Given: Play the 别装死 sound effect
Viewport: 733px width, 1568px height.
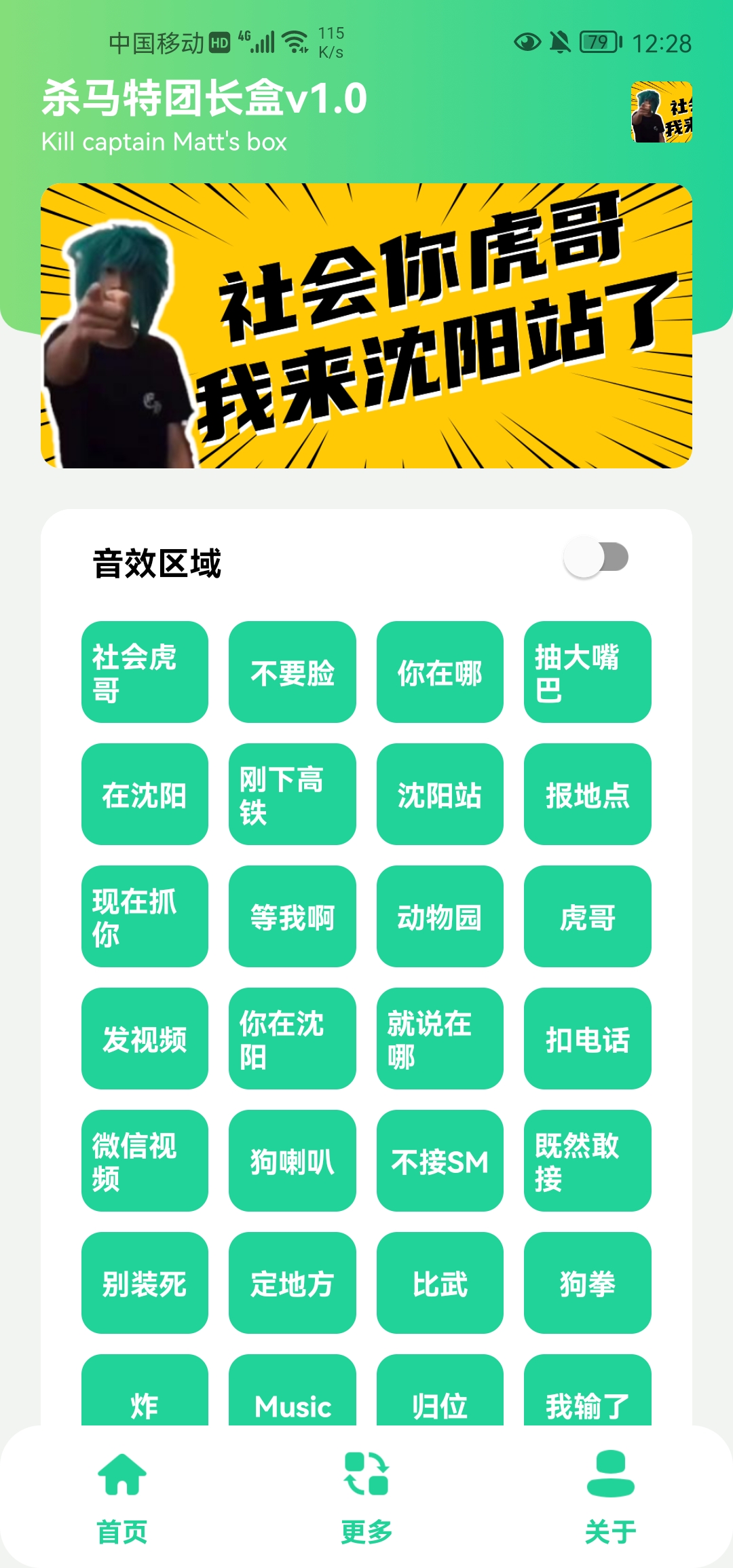Looking at the screenshot, I should [x=145, y=1283].
